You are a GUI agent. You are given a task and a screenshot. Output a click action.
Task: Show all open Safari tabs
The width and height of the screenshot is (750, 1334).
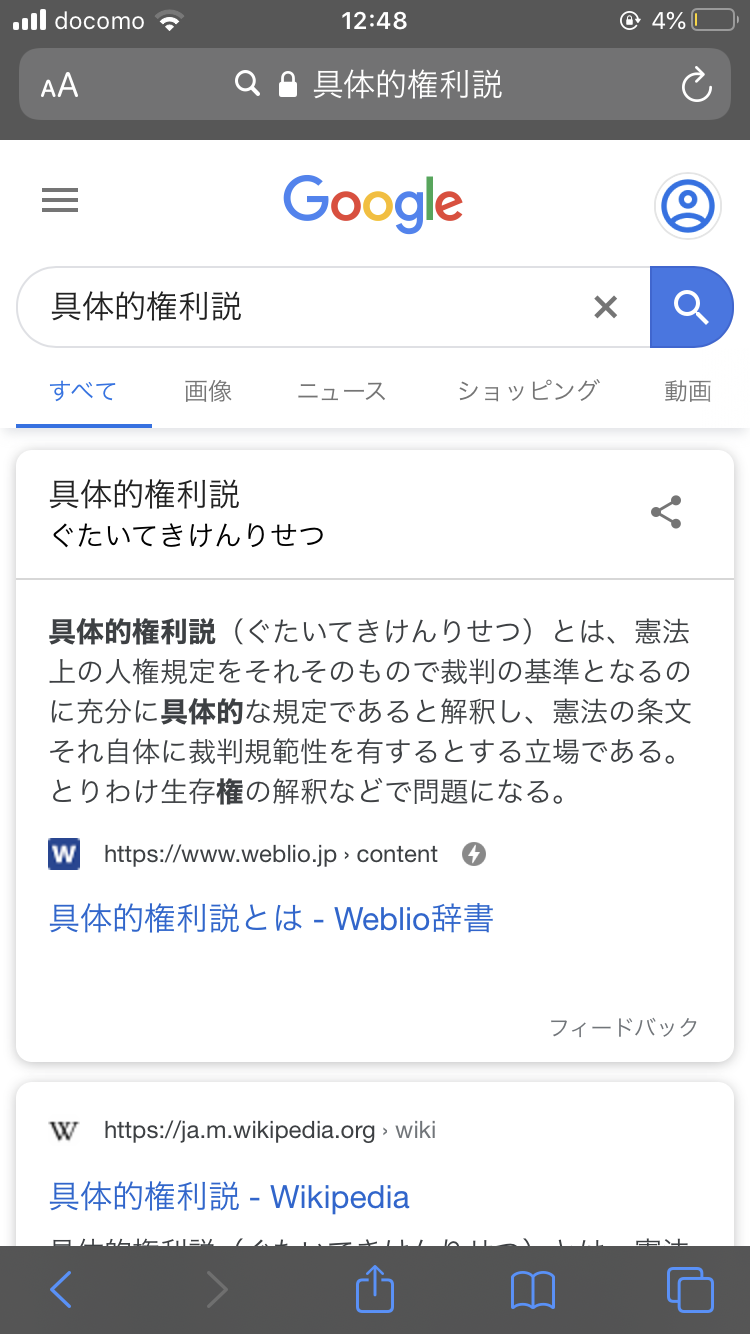(x=690, y=1290)
